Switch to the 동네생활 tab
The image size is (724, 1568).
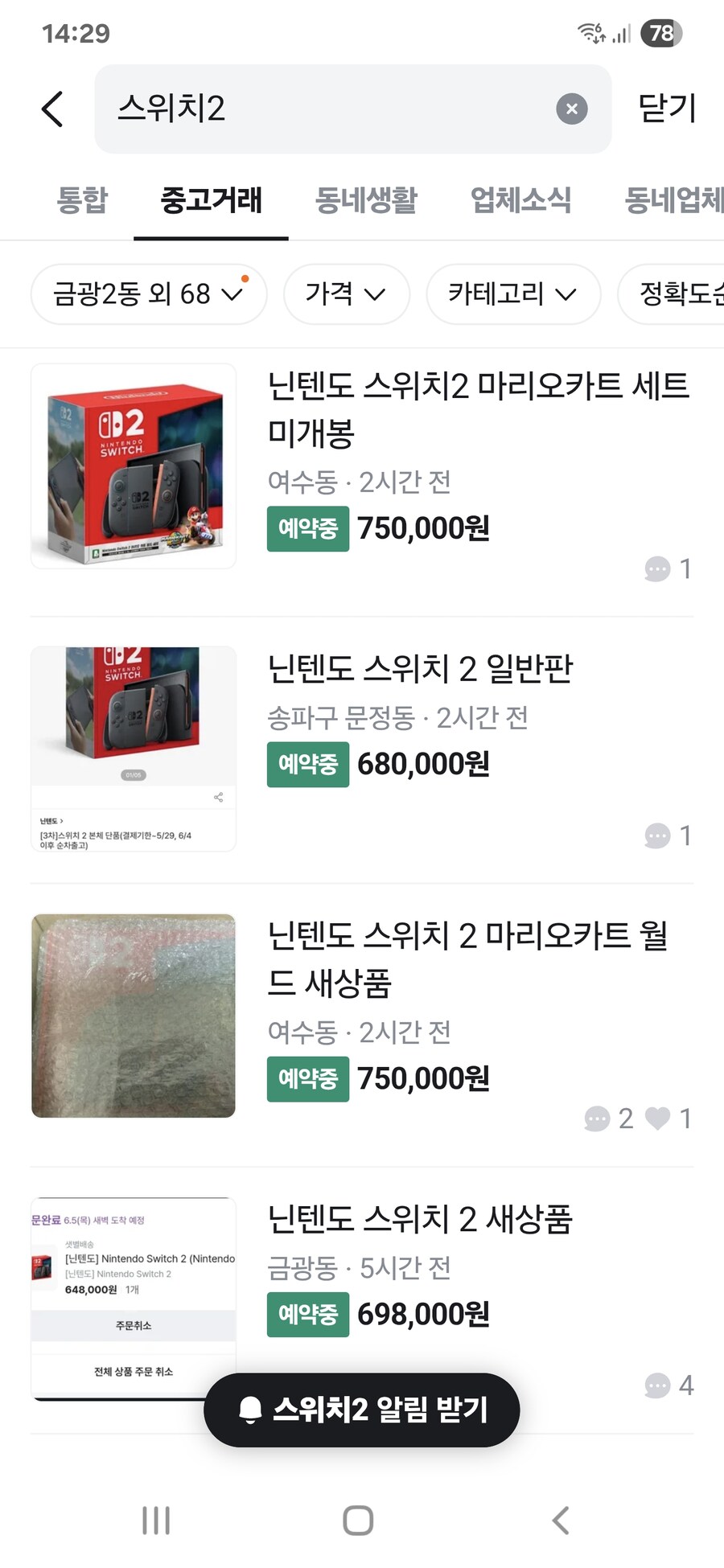(366, 201)
